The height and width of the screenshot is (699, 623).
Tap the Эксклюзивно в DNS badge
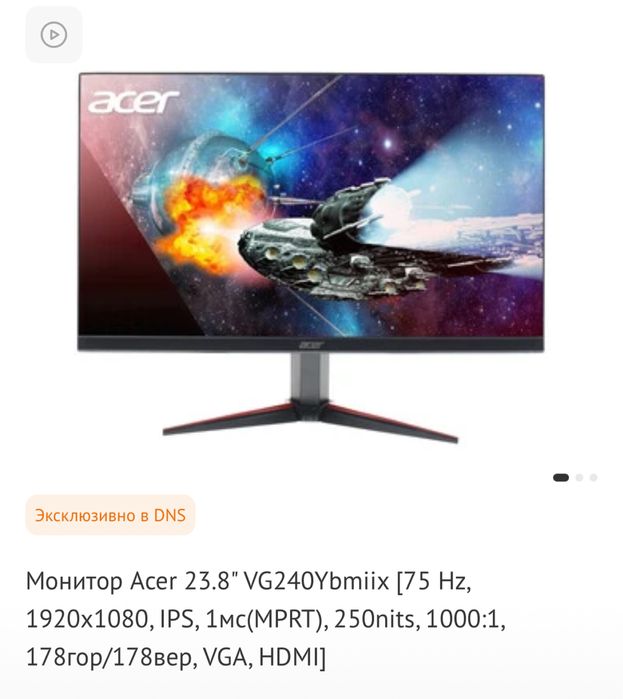110,516
